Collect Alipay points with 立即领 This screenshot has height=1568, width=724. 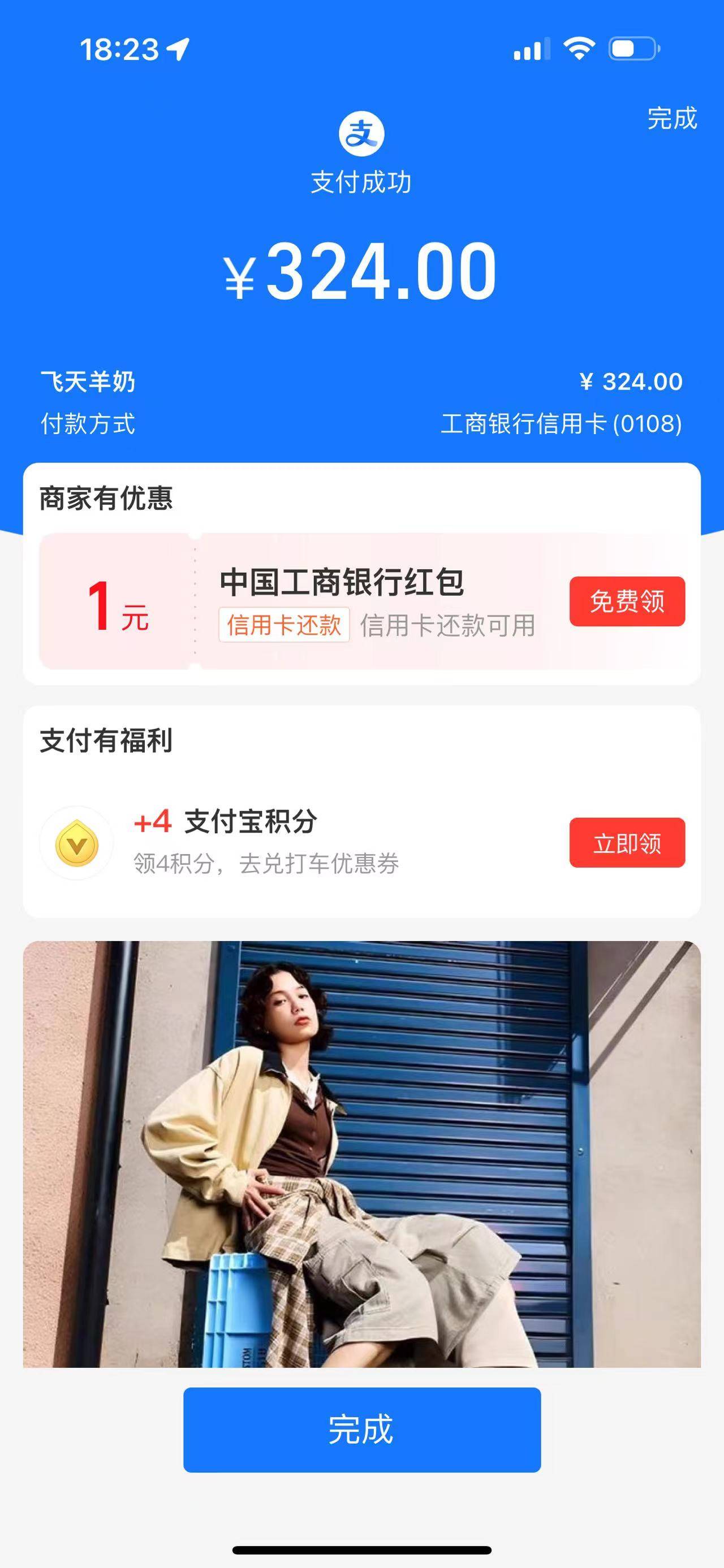(x=627, y=843)
